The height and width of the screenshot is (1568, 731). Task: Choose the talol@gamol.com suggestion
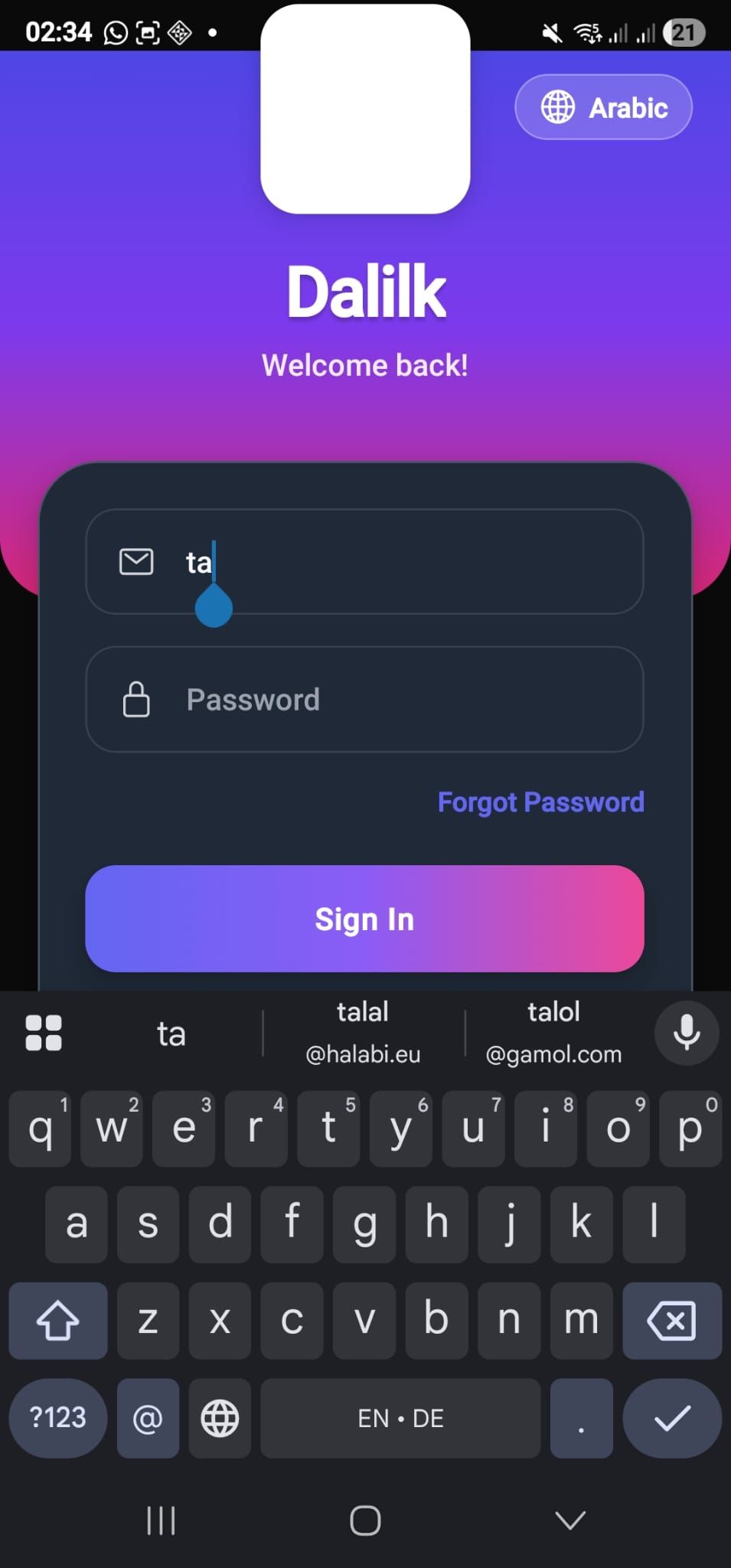(x=553, y=1033)
